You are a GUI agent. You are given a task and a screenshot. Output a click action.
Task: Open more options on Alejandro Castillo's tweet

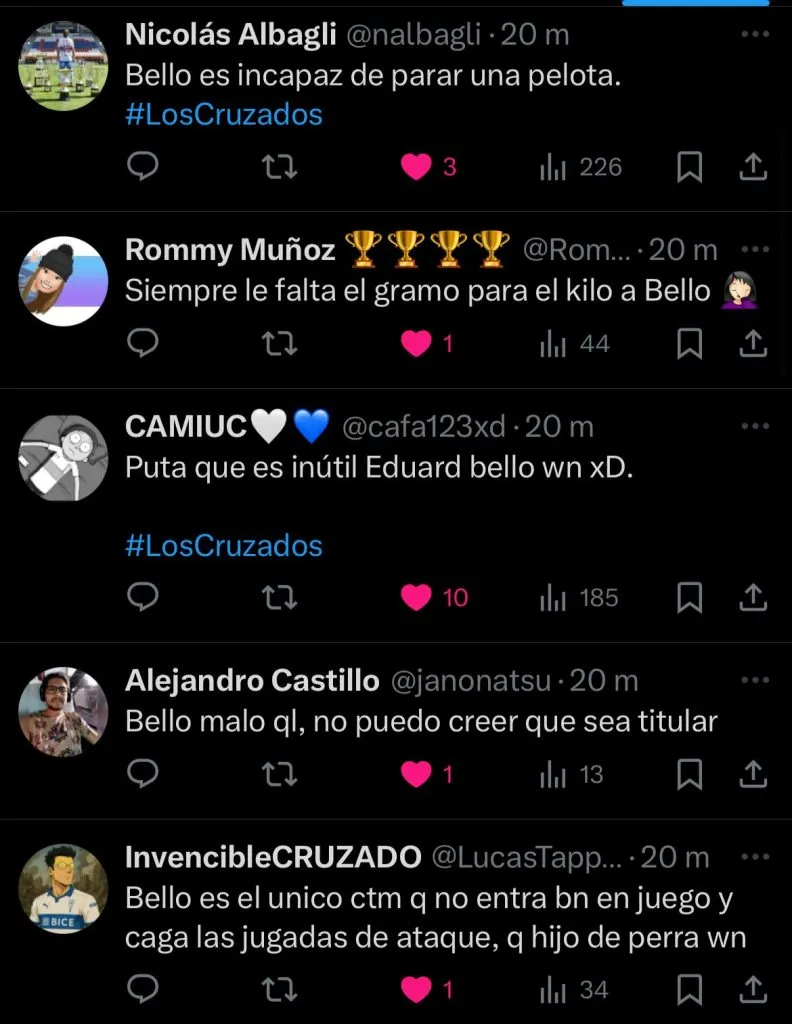[x=754, y=681]
